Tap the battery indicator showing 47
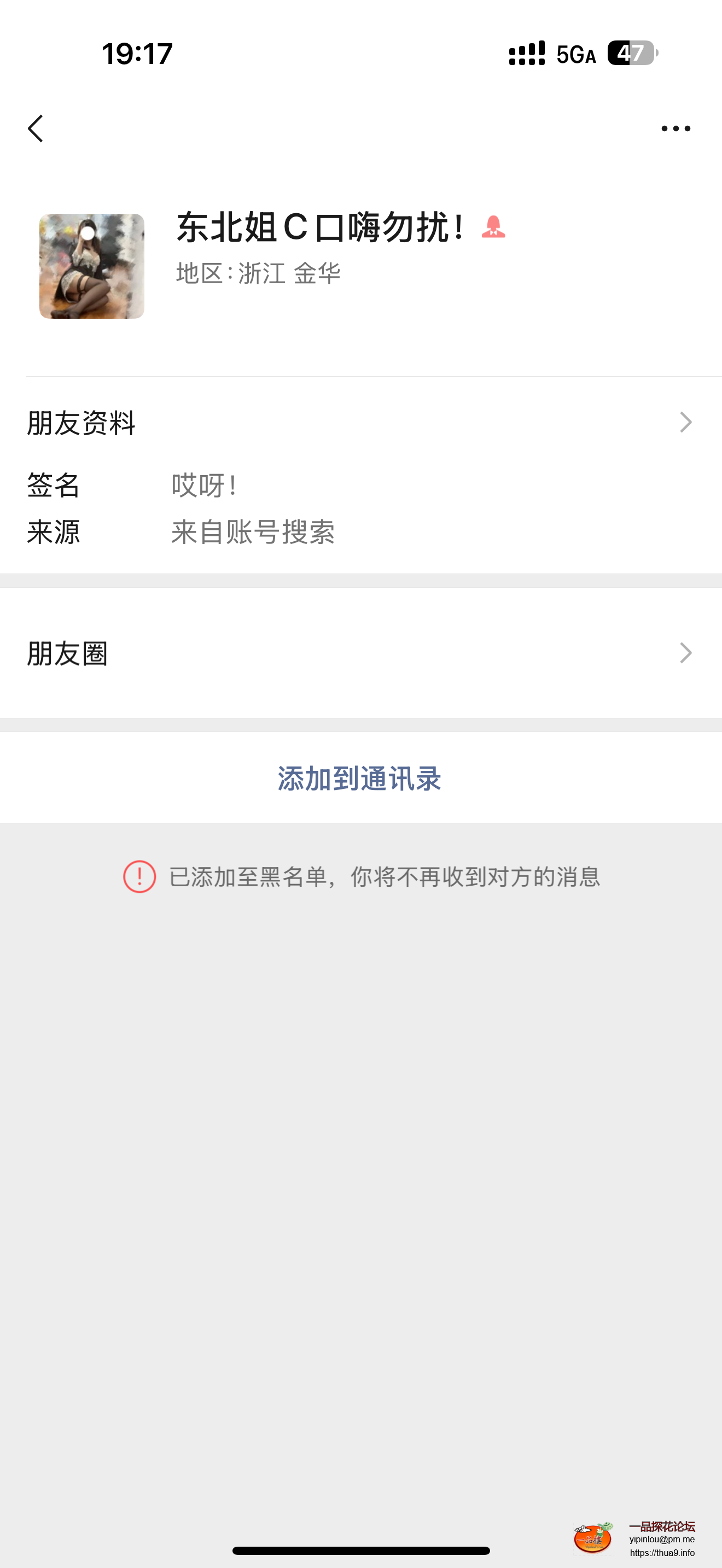 [x=630, y=55]
